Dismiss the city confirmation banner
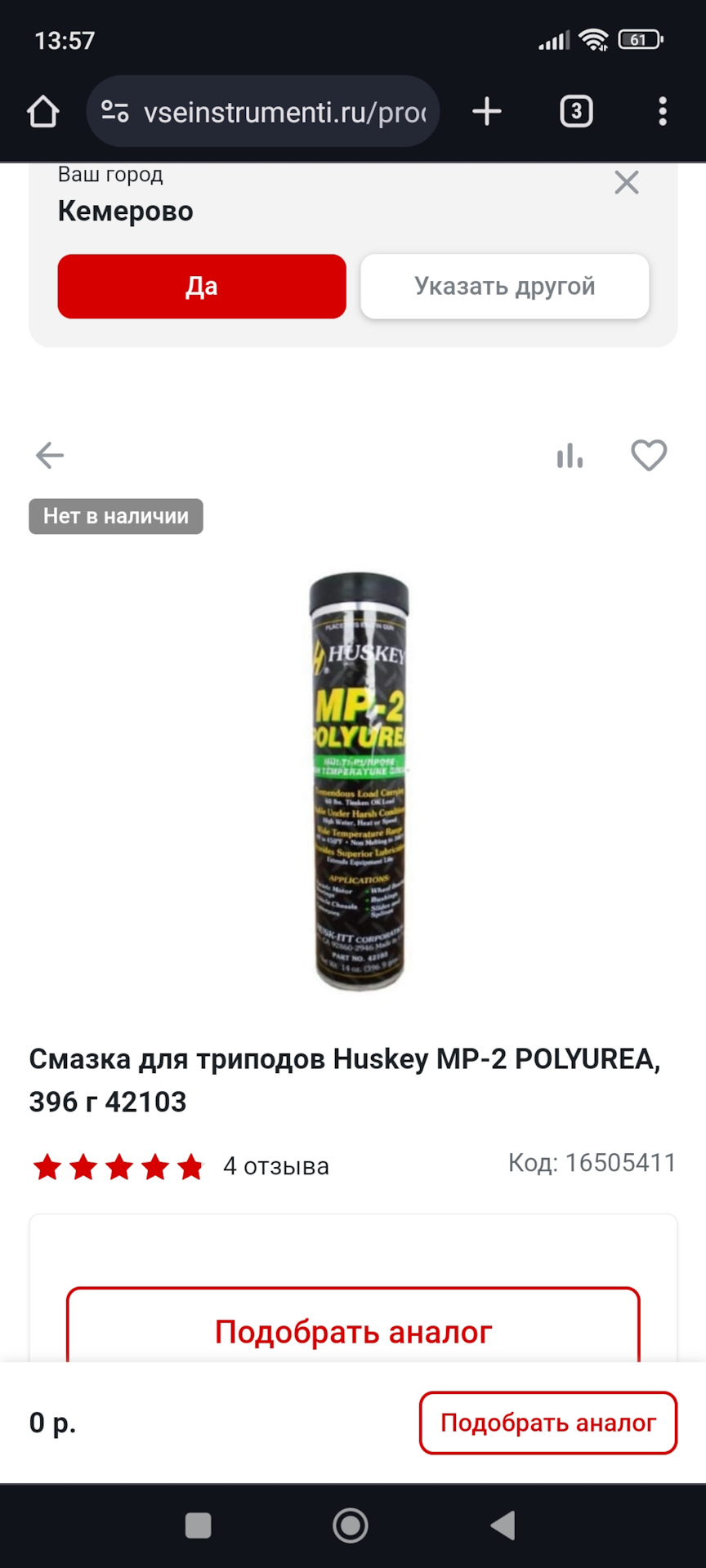This screenshot has height=1568, width=706. (627, 182)
